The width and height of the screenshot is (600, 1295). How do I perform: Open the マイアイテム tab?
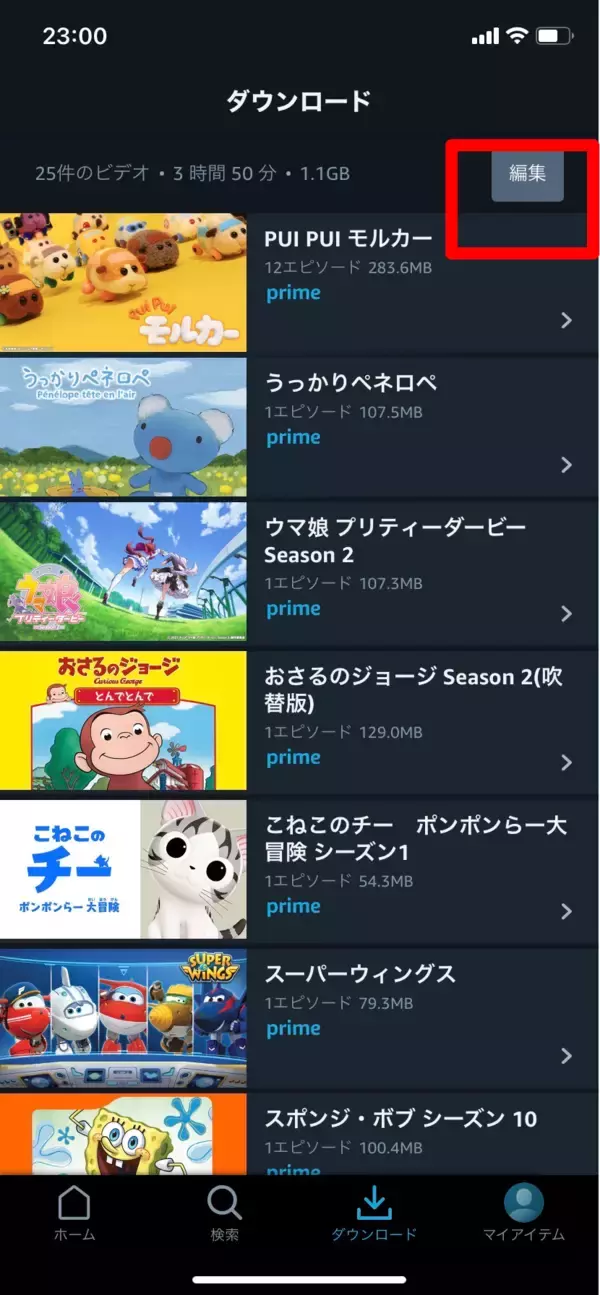[524, 1214]
